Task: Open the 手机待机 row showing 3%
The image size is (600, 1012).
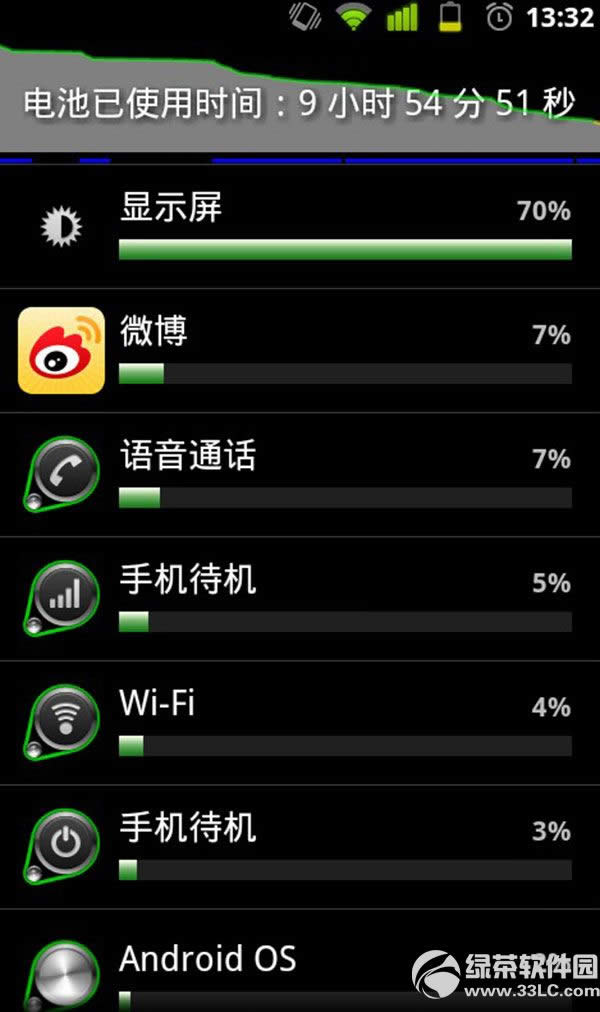Action: (x=300, y=847)
